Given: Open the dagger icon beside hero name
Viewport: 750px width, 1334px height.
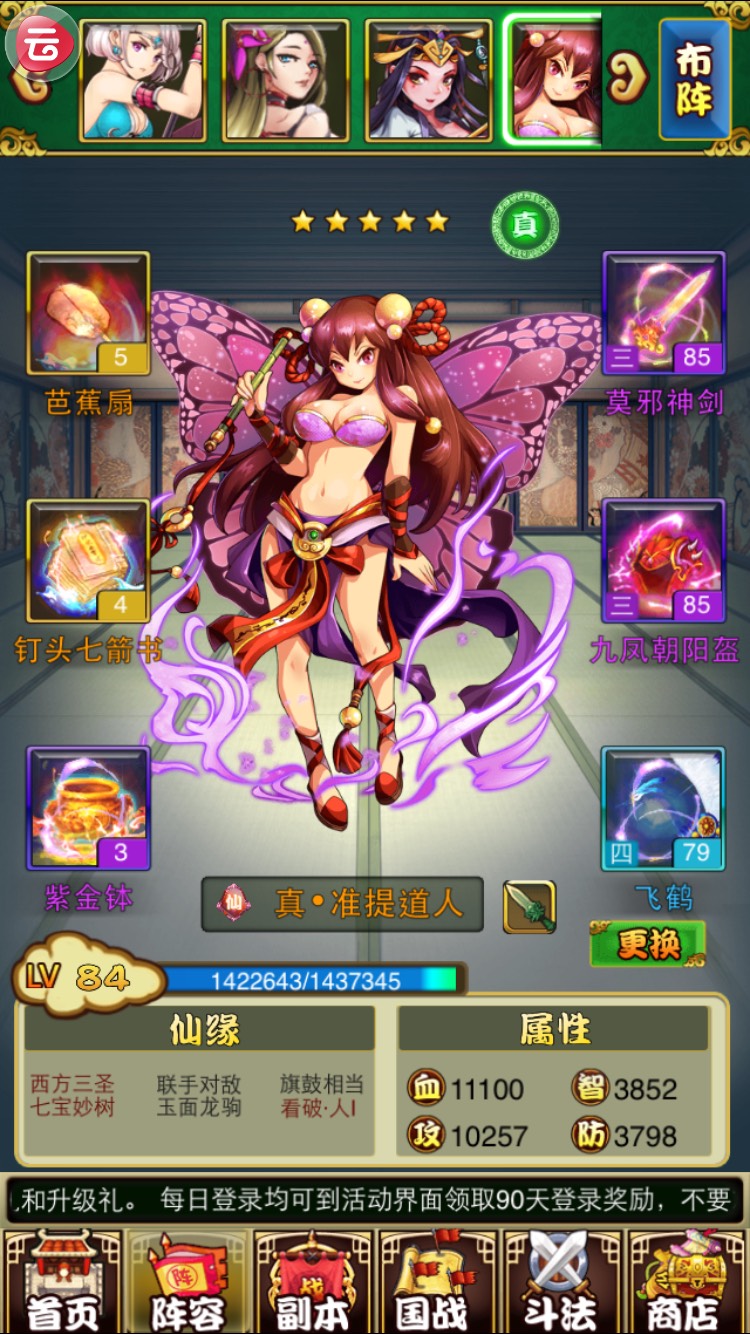Looking at the screenshot, I should (x=529, y=906).
